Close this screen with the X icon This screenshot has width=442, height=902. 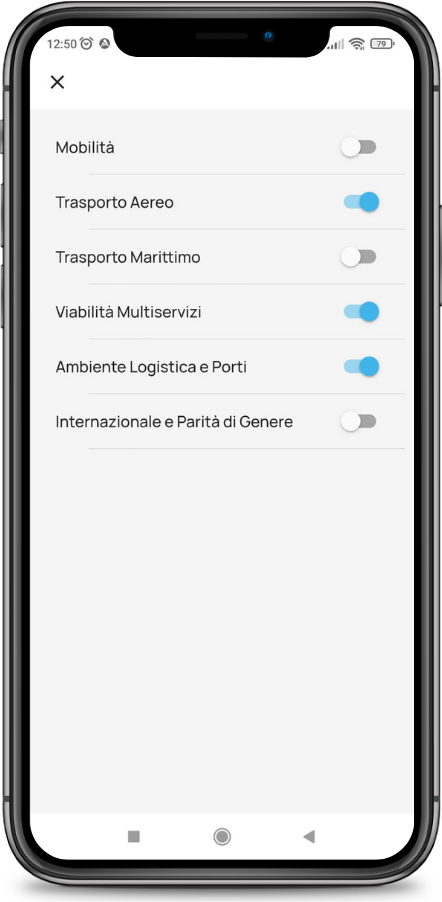57,82
